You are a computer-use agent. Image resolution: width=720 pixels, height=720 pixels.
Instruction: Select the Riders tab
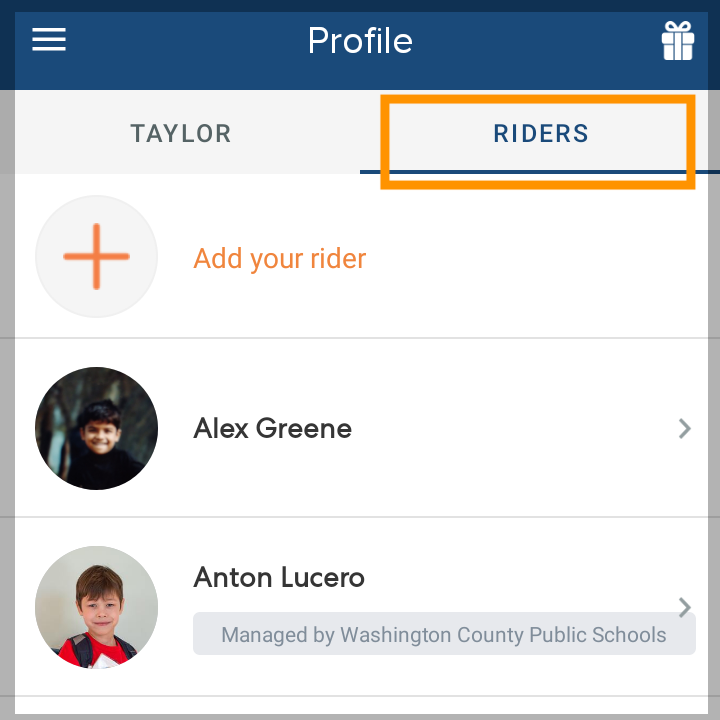tap(540, 133)
